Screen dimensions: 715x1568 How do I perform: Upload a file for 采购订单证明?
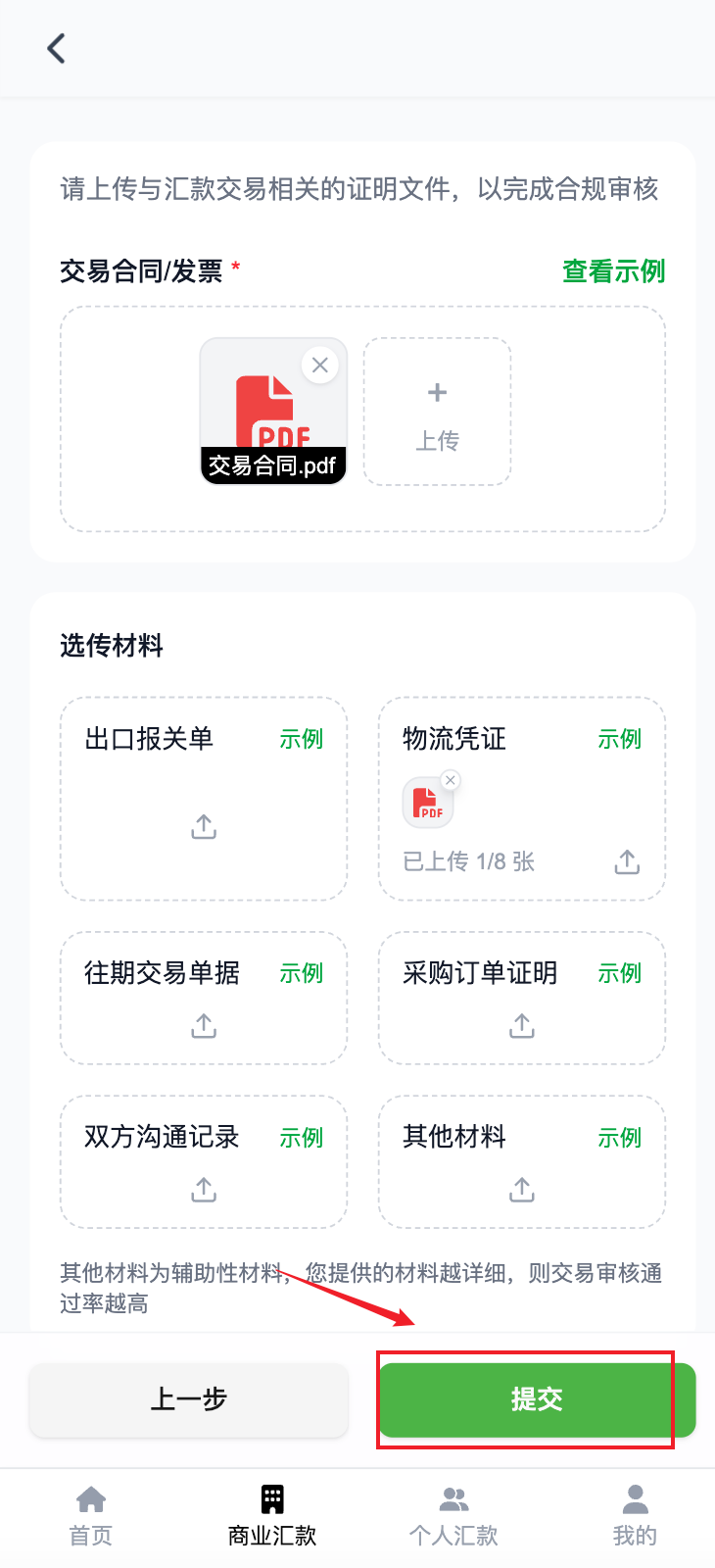click(522, 1026)
